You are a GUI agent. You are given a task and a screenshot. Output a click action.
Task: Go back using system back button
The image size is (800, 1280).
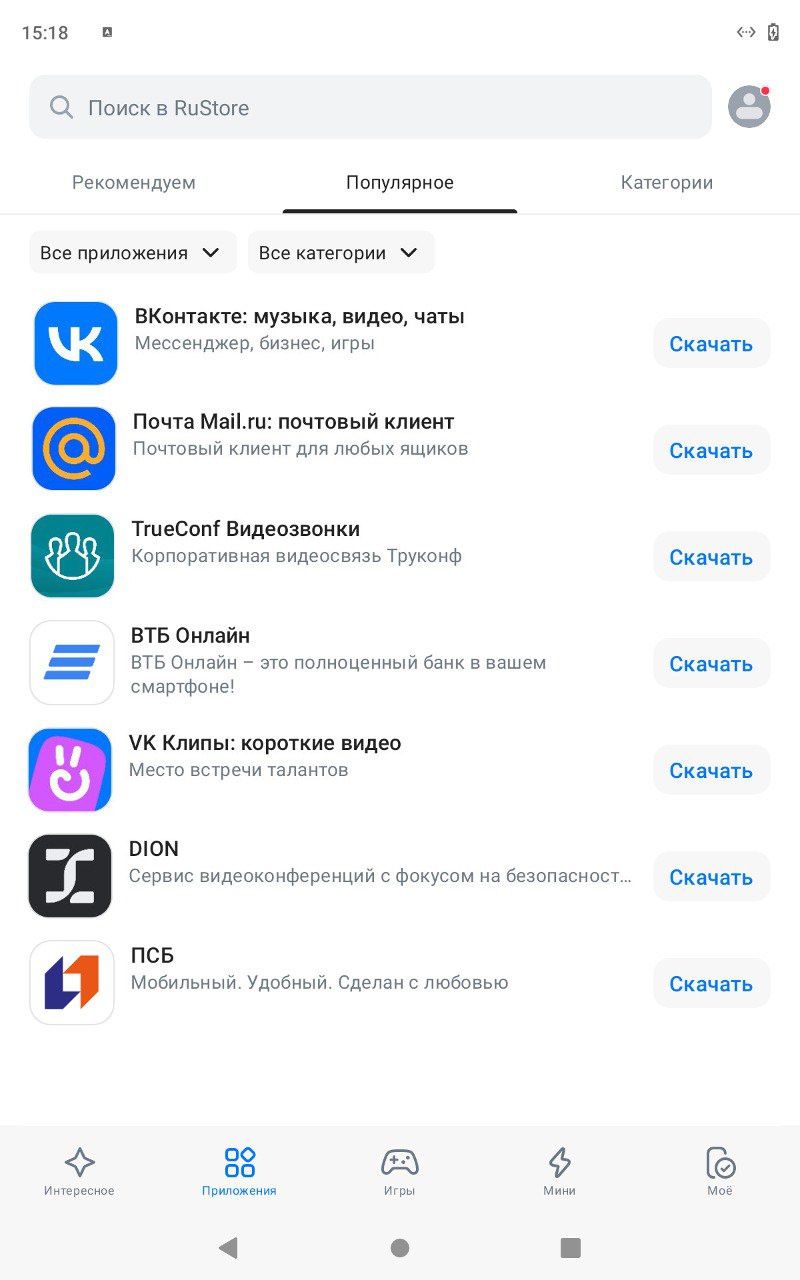click(x=228, y=1247)
